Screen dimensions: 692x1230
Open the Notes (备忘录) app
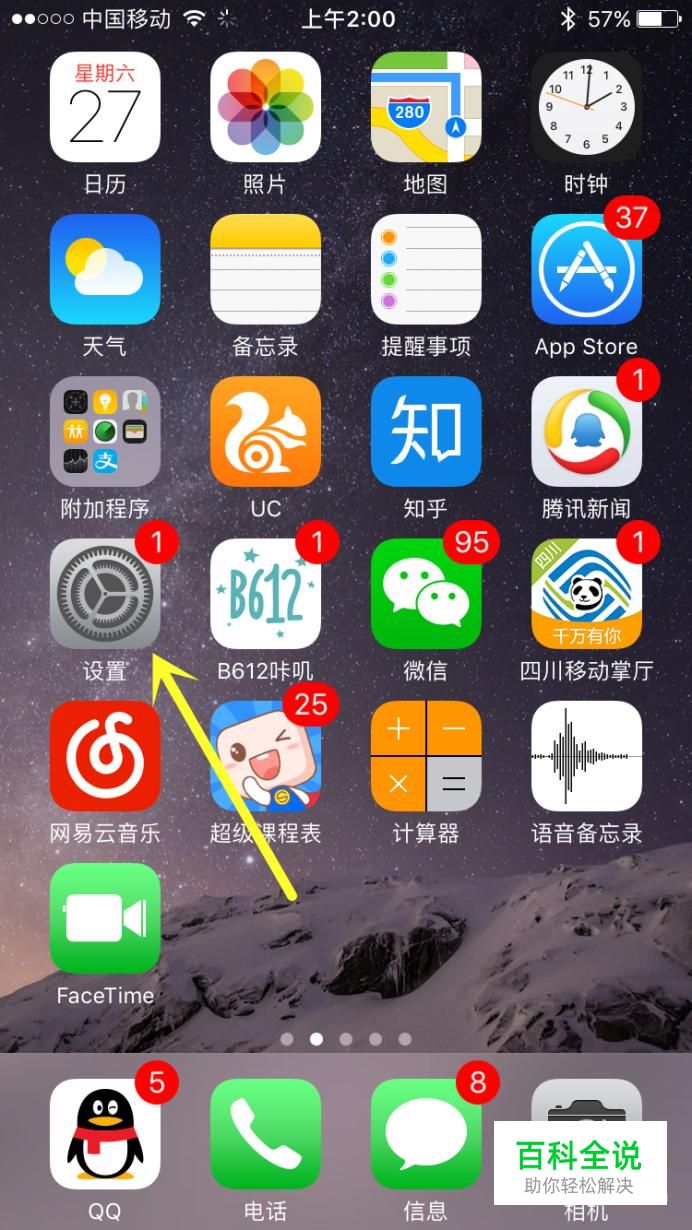(x=265, y=269)
